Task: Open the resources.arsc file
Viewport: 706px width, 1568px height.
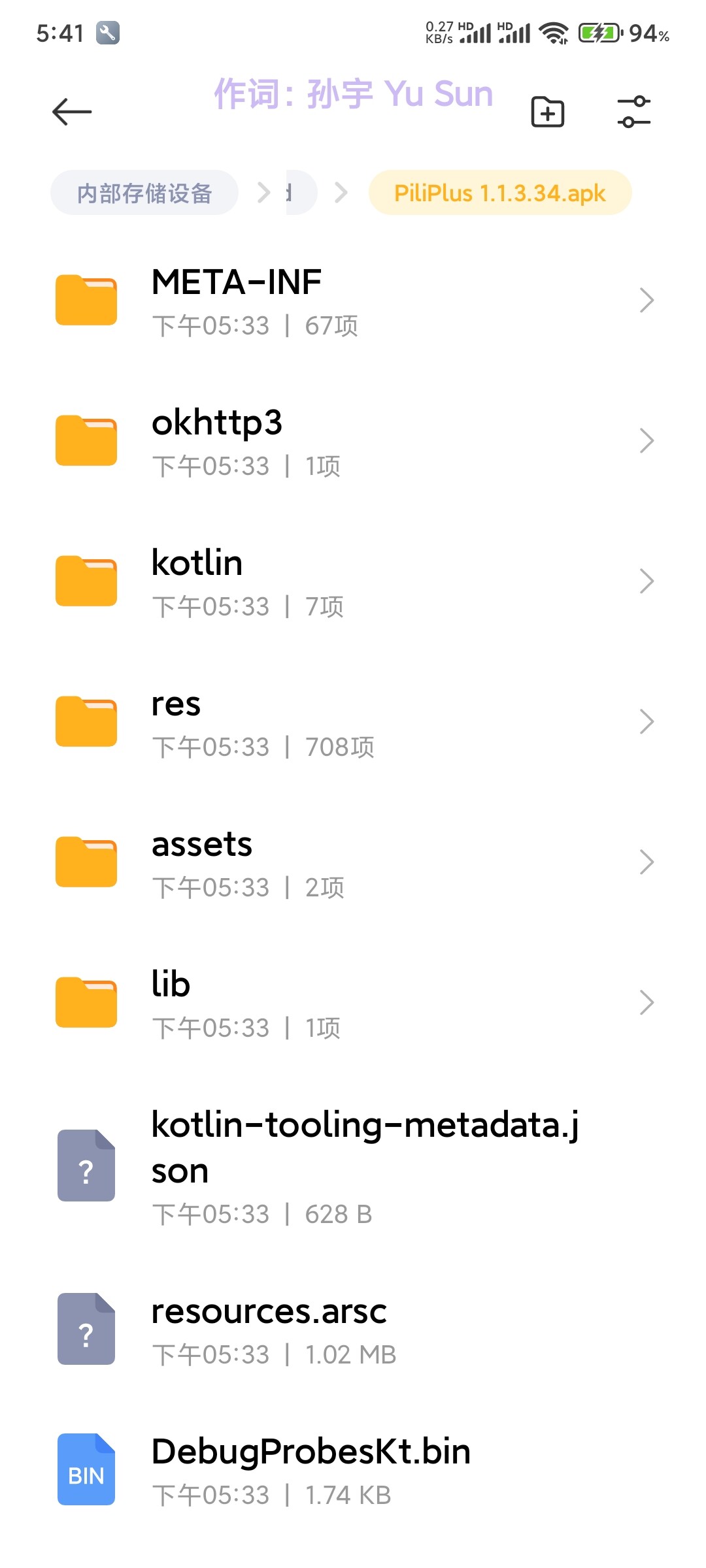Action: [x=353, y=1330]
